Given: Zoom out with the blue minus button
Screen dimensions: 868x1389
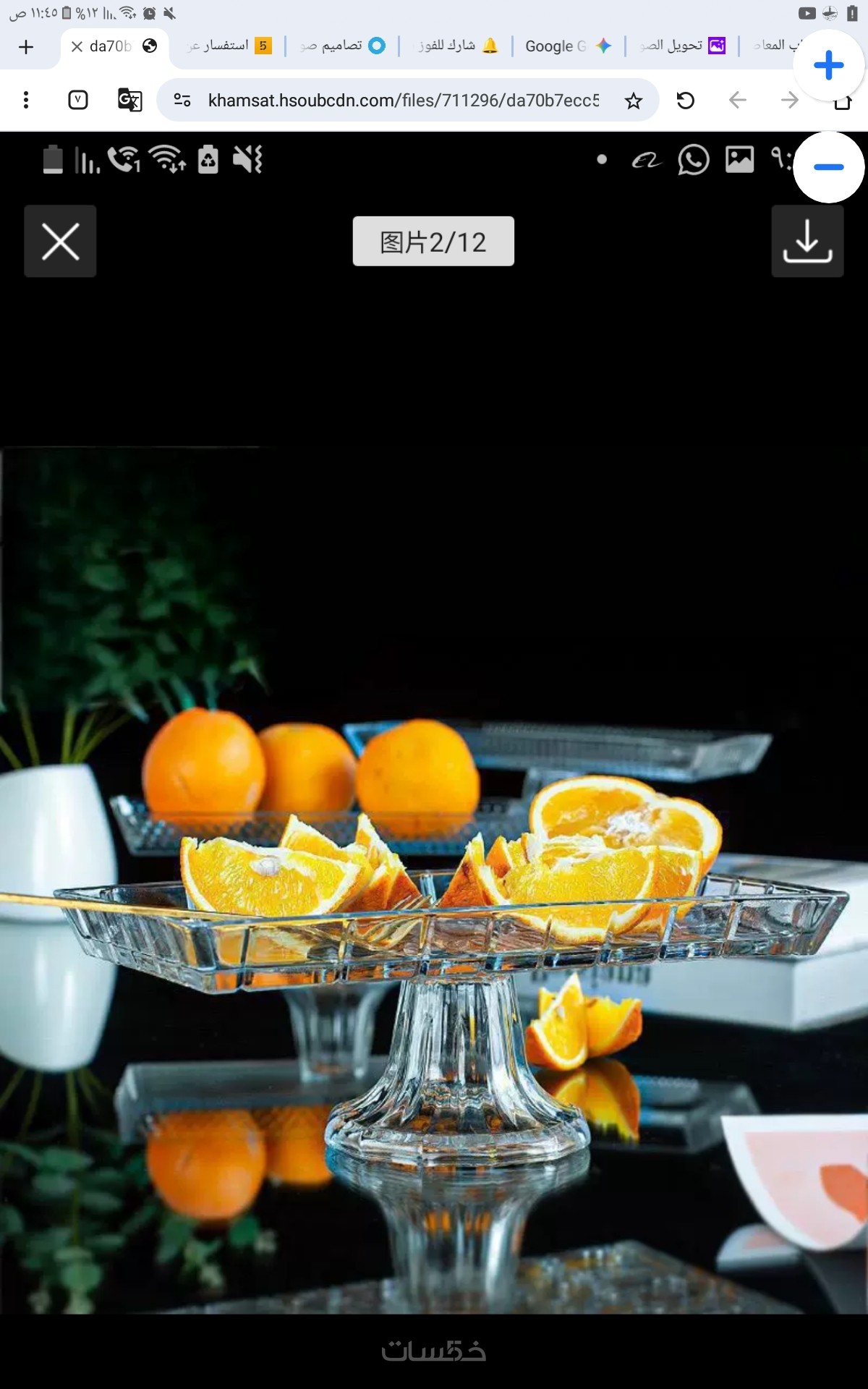Looking at the screenshot, I should [x=829, y=167].
